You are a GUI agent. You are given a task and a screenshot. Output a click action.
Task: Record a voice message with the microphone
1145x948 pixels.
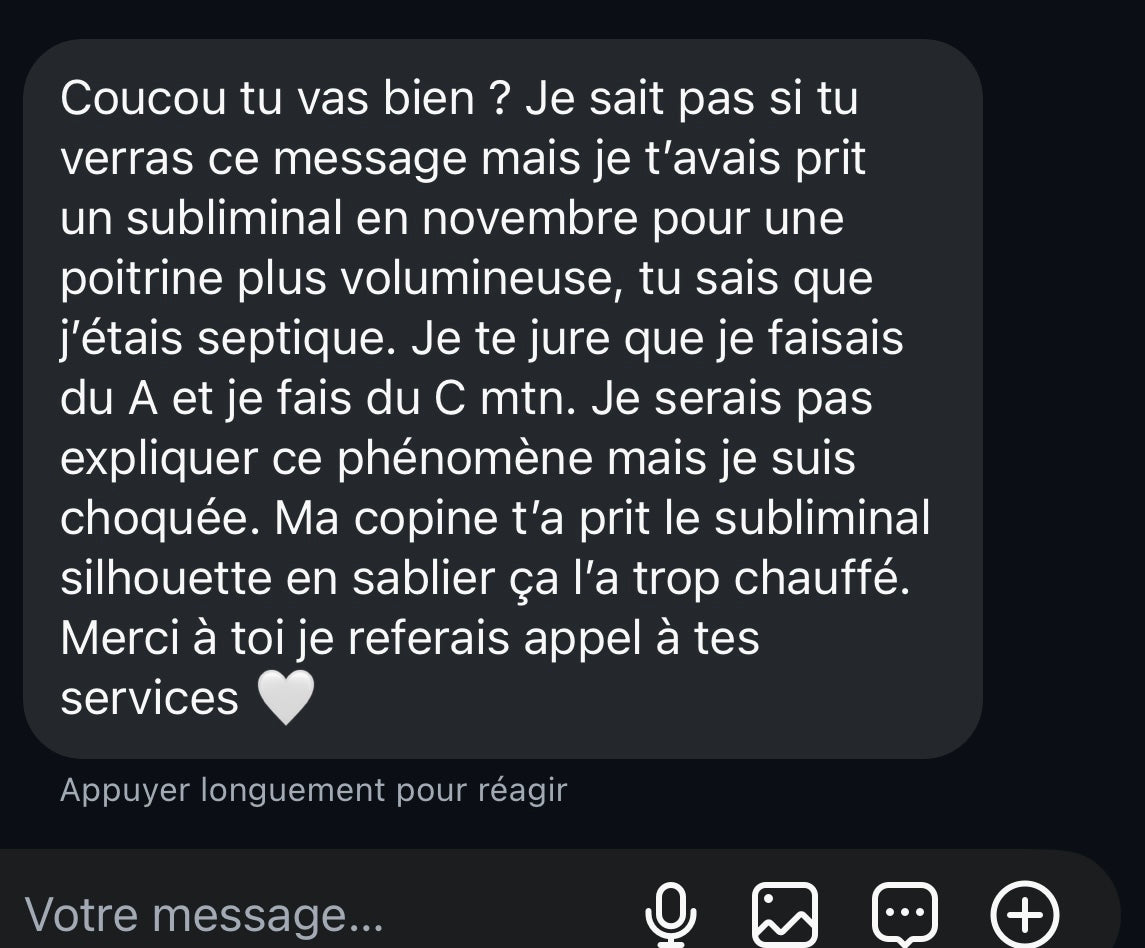tap(670, 914)
